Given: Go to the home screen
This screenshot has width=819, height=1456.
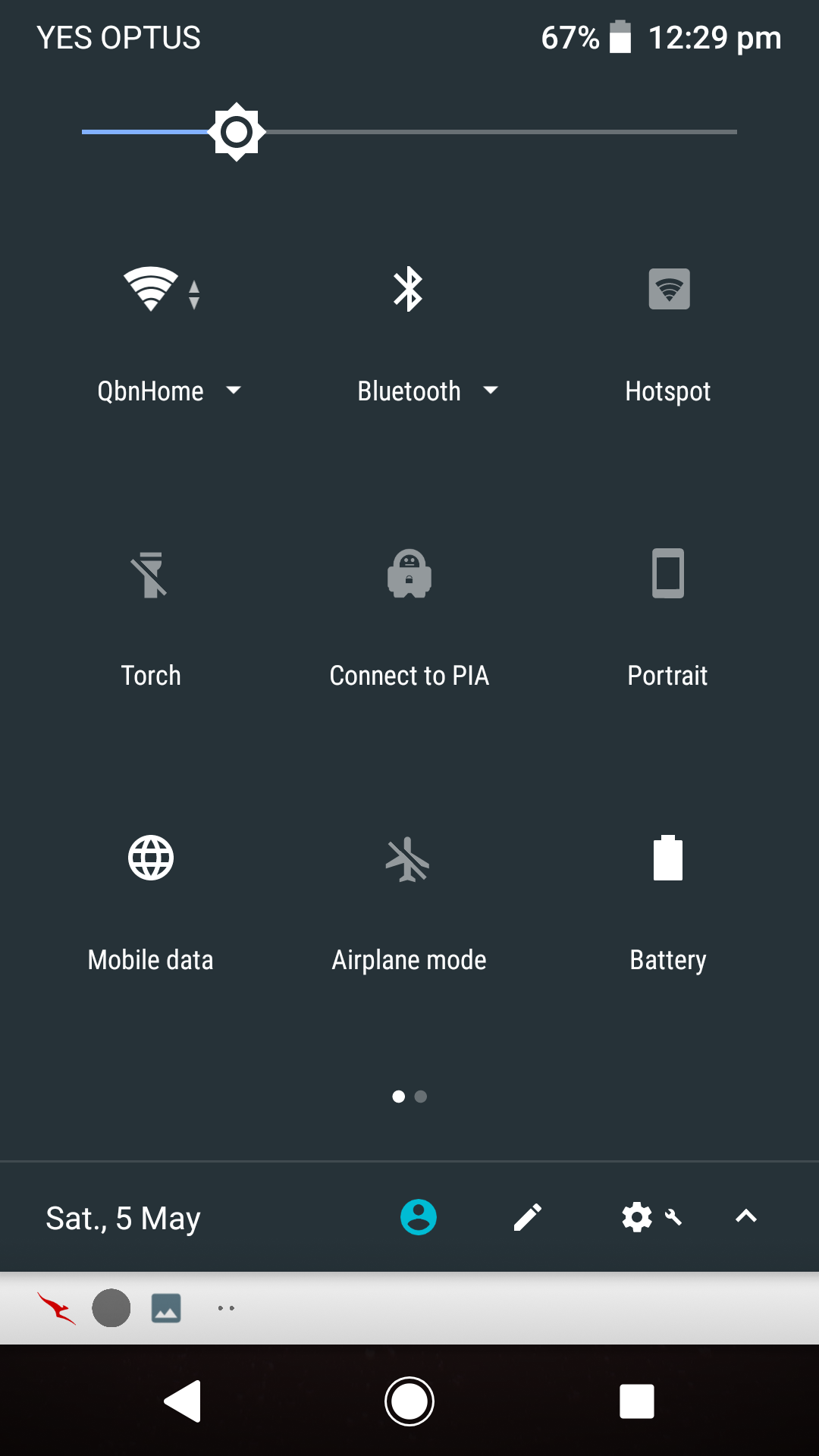Looking at the screenshot, I should click(x=409, y=1401).
